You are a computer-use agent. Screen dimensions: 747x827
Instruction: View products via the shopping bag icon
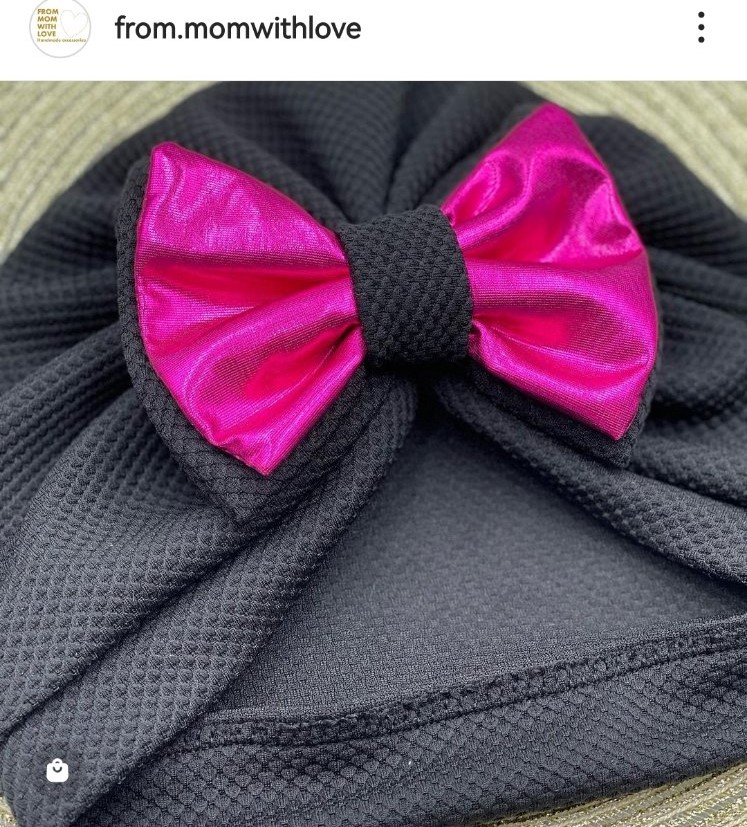coord(57,770)
